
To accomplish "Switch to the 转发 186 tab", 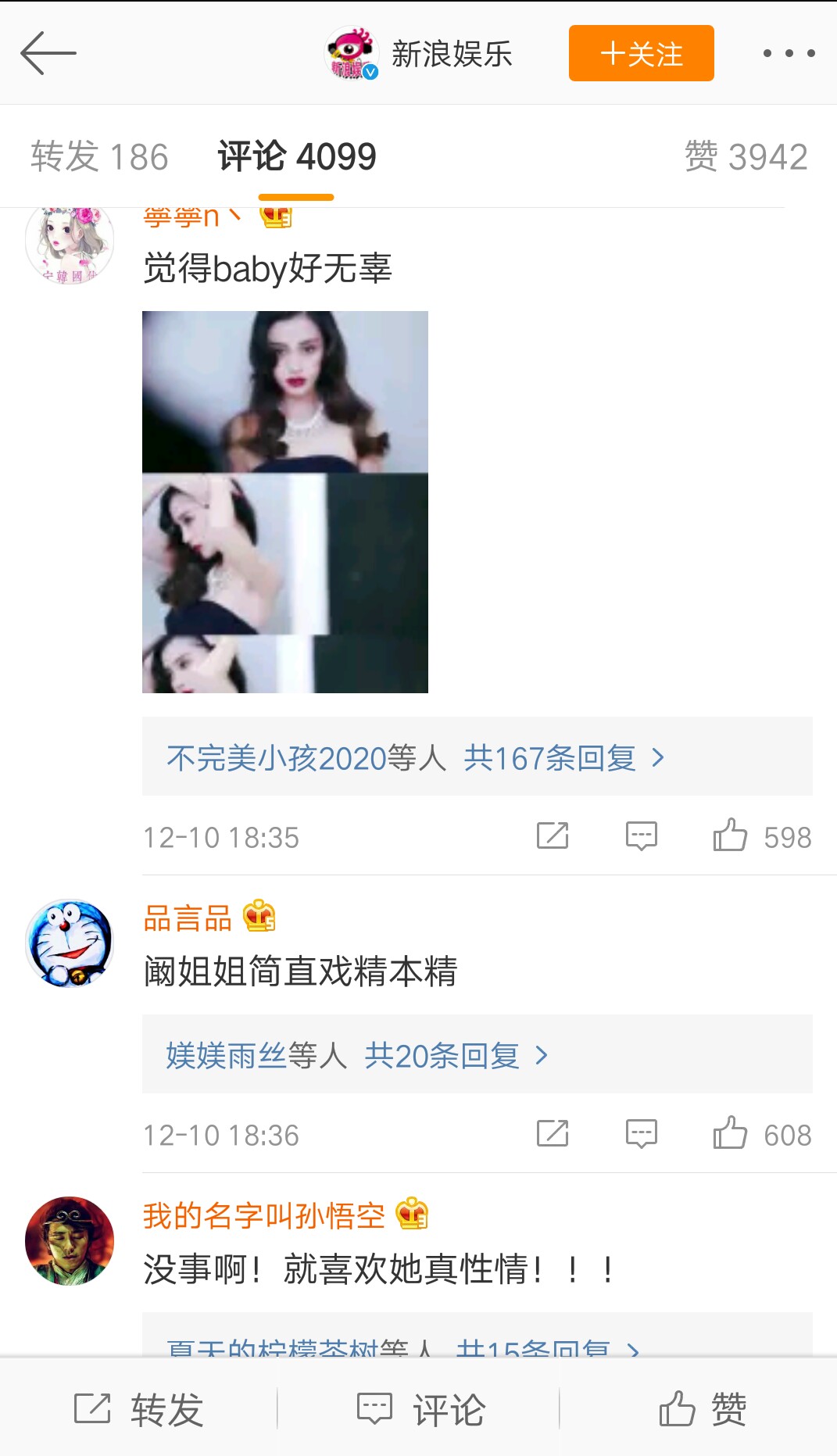I will [x=99, y=156].
